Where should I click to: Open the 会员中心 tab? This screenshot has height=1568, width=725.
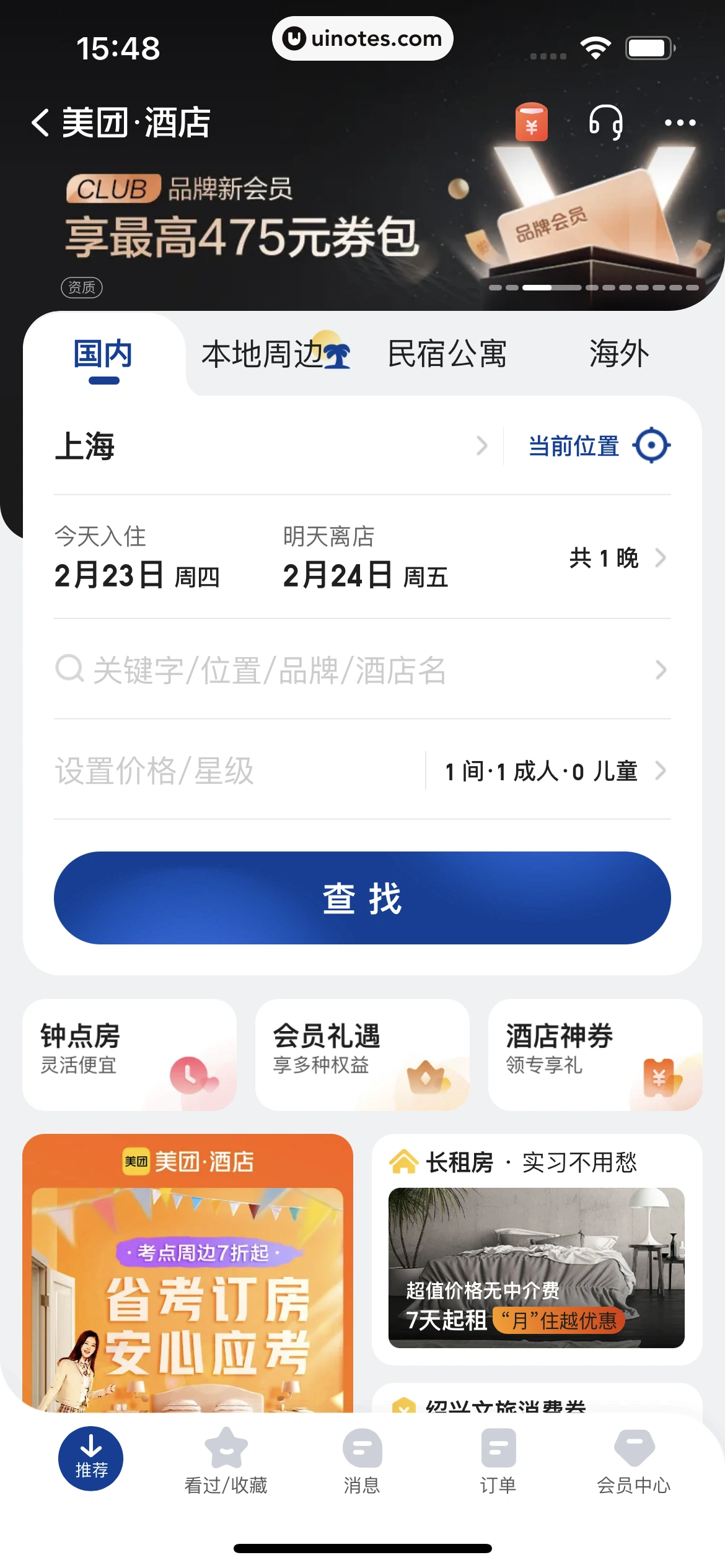pos(633,1460)
